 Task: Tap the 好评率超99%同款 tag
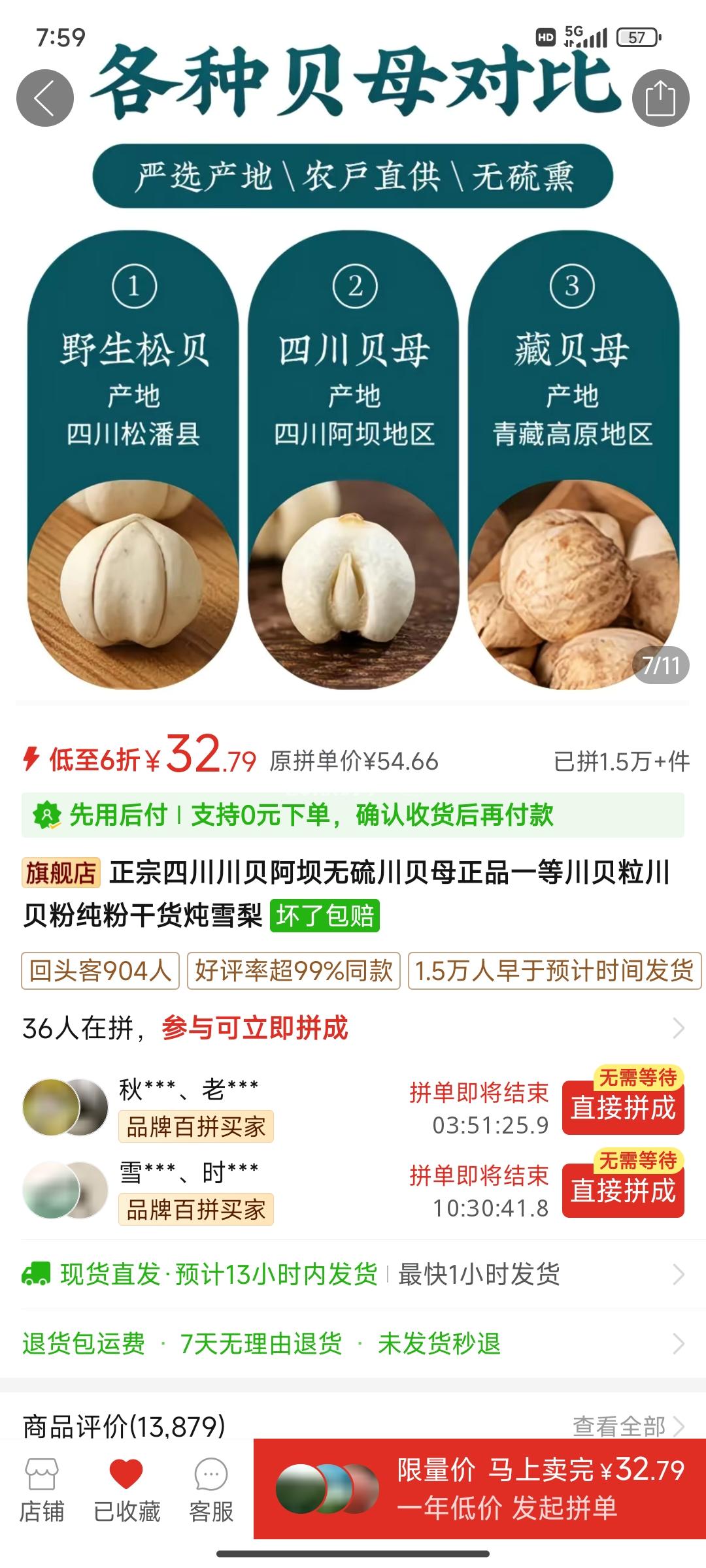coord(294,971)
